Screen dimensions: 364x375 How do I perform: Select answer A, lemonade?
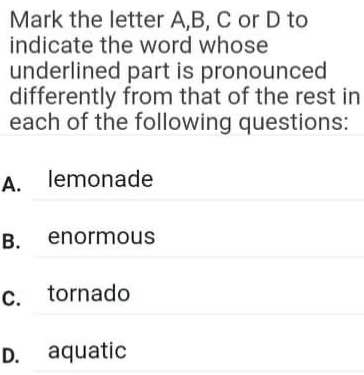pos(182,182)
